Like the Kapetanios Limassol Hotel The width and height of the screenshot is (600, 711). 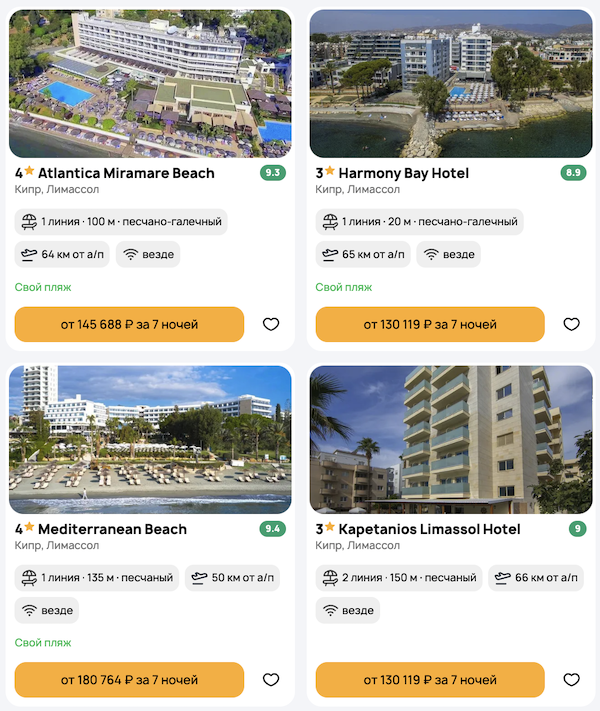pos(571,680)
